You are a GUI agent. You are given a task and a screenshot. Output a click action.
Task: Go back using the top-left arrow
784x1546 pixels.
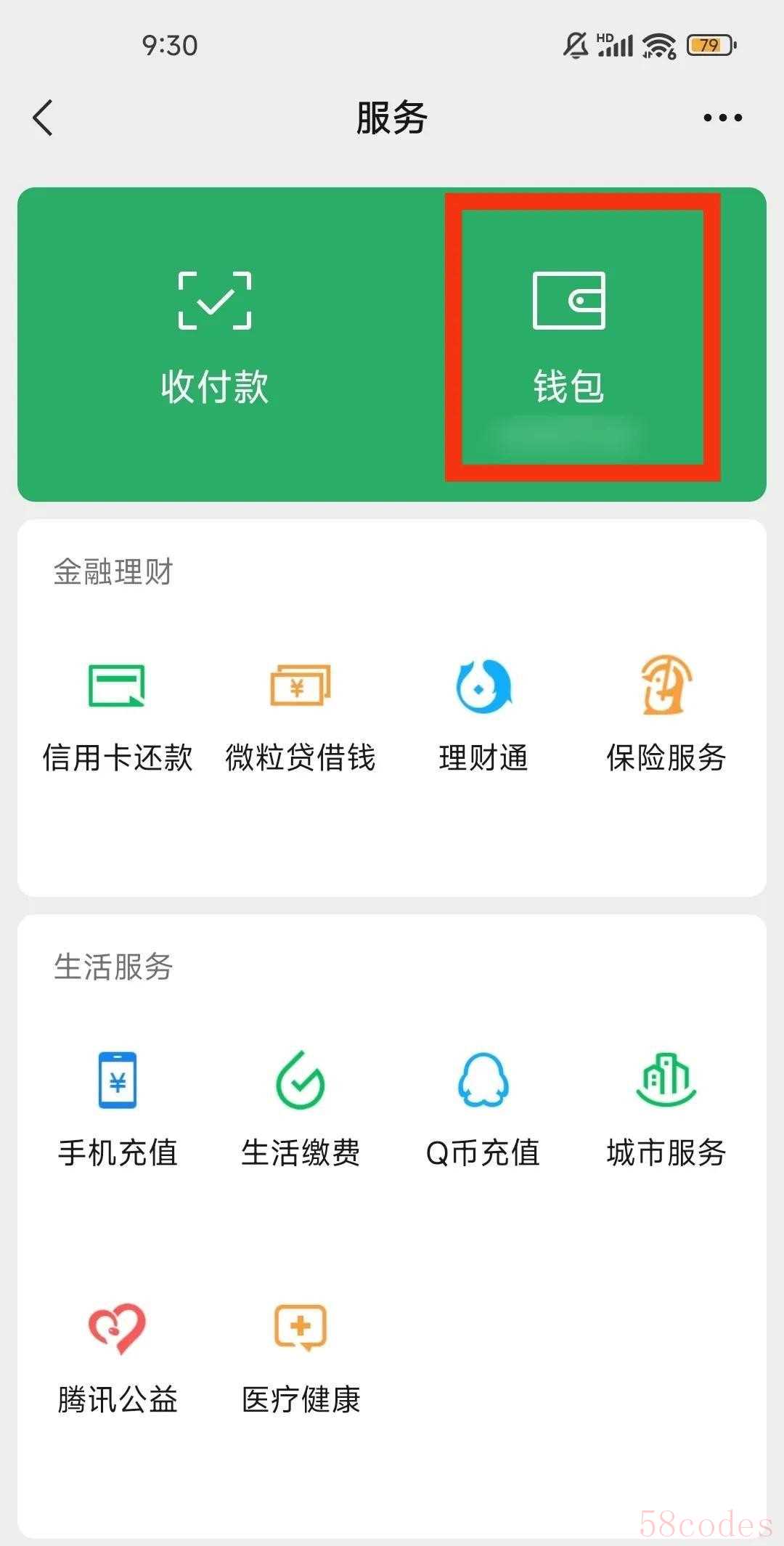44,118
